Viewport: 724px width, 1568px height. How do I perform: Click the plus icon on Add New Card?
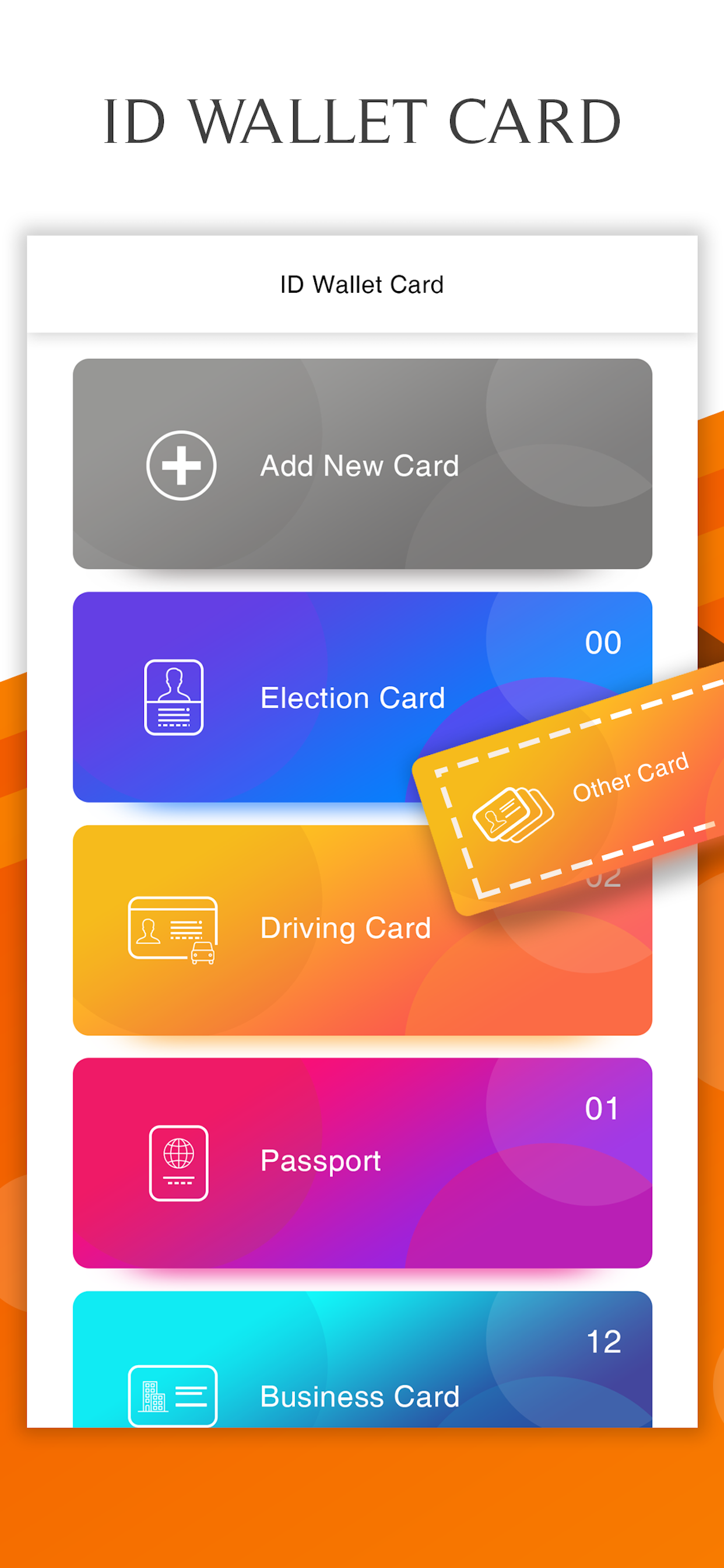point(180,466)
